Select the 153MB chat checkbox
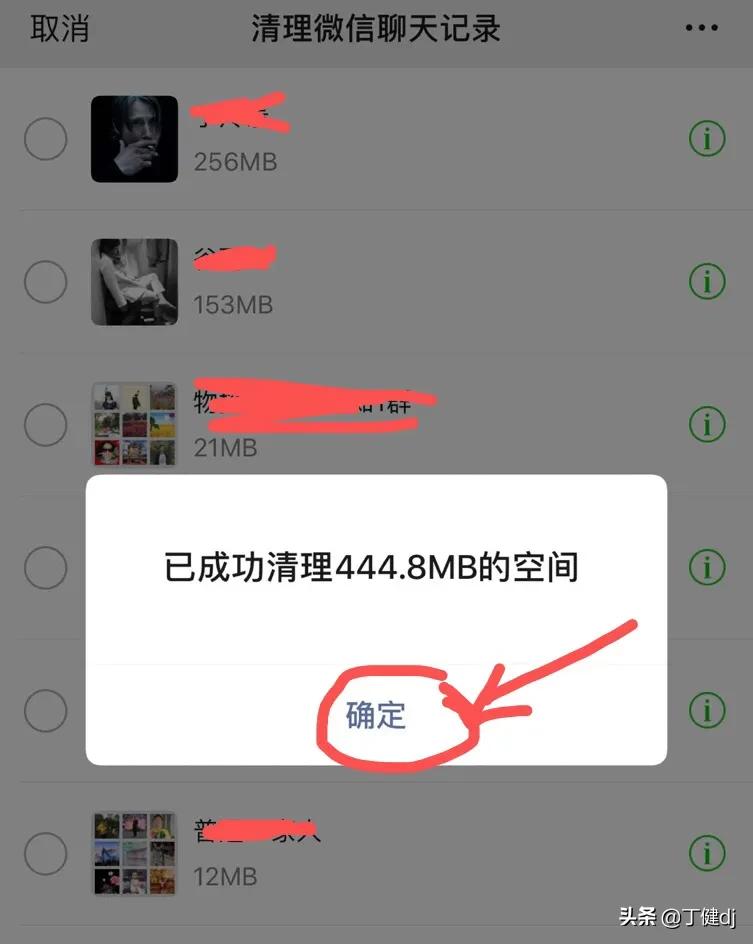The width and height of the screenshot is (753, 944). (45, 283)
